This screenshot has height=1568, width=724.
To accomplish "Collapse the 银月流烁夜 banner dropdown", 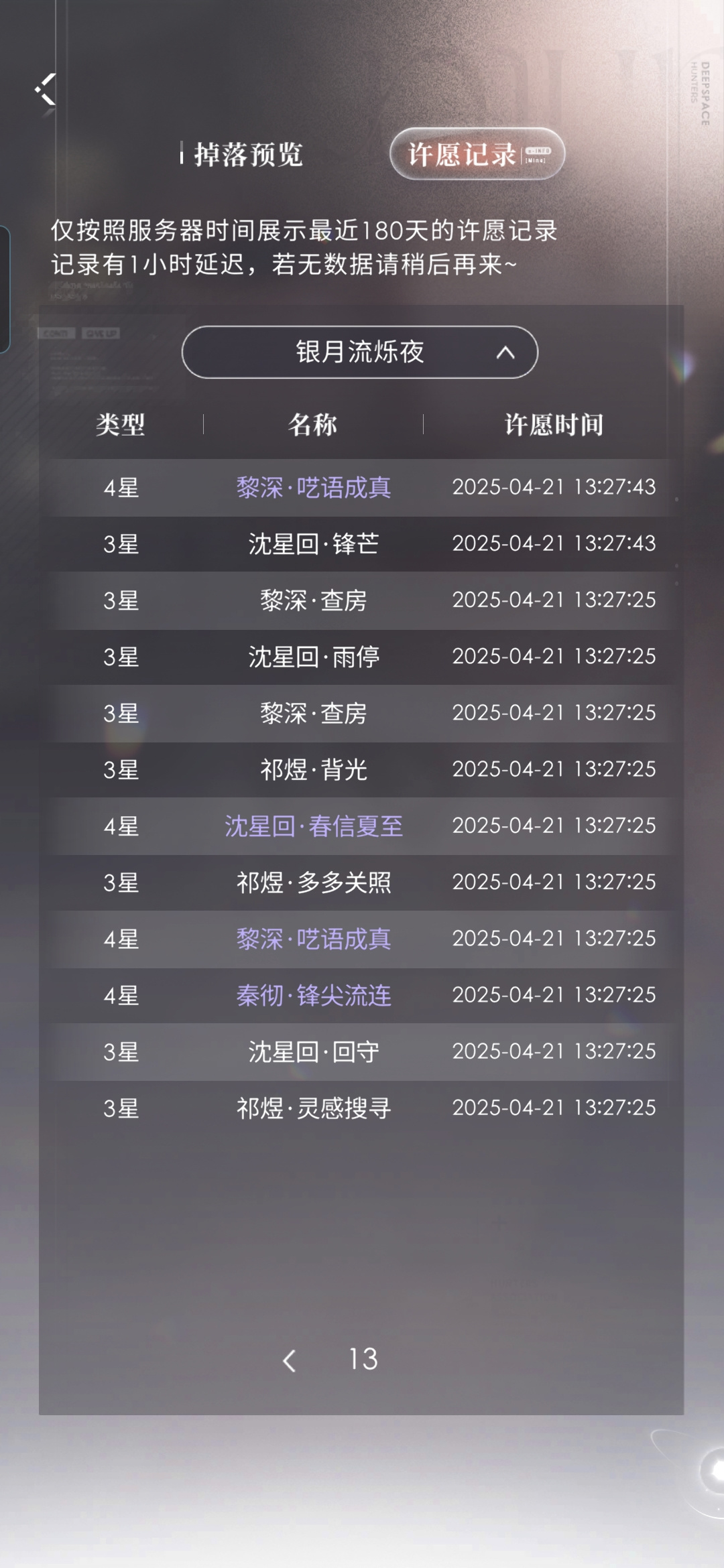I will point(360,352).
